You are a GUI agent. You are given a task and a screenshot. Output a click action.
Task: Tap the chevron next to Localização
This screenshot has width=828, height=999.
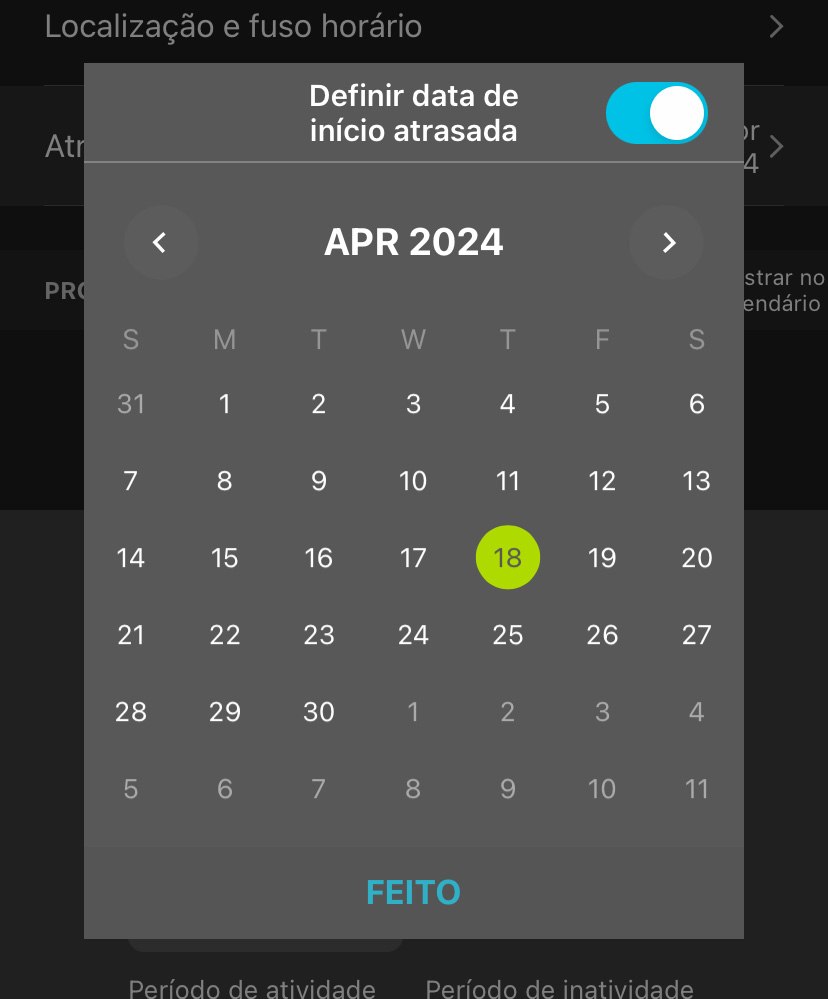pyautogui.click(x=777, y=27)
